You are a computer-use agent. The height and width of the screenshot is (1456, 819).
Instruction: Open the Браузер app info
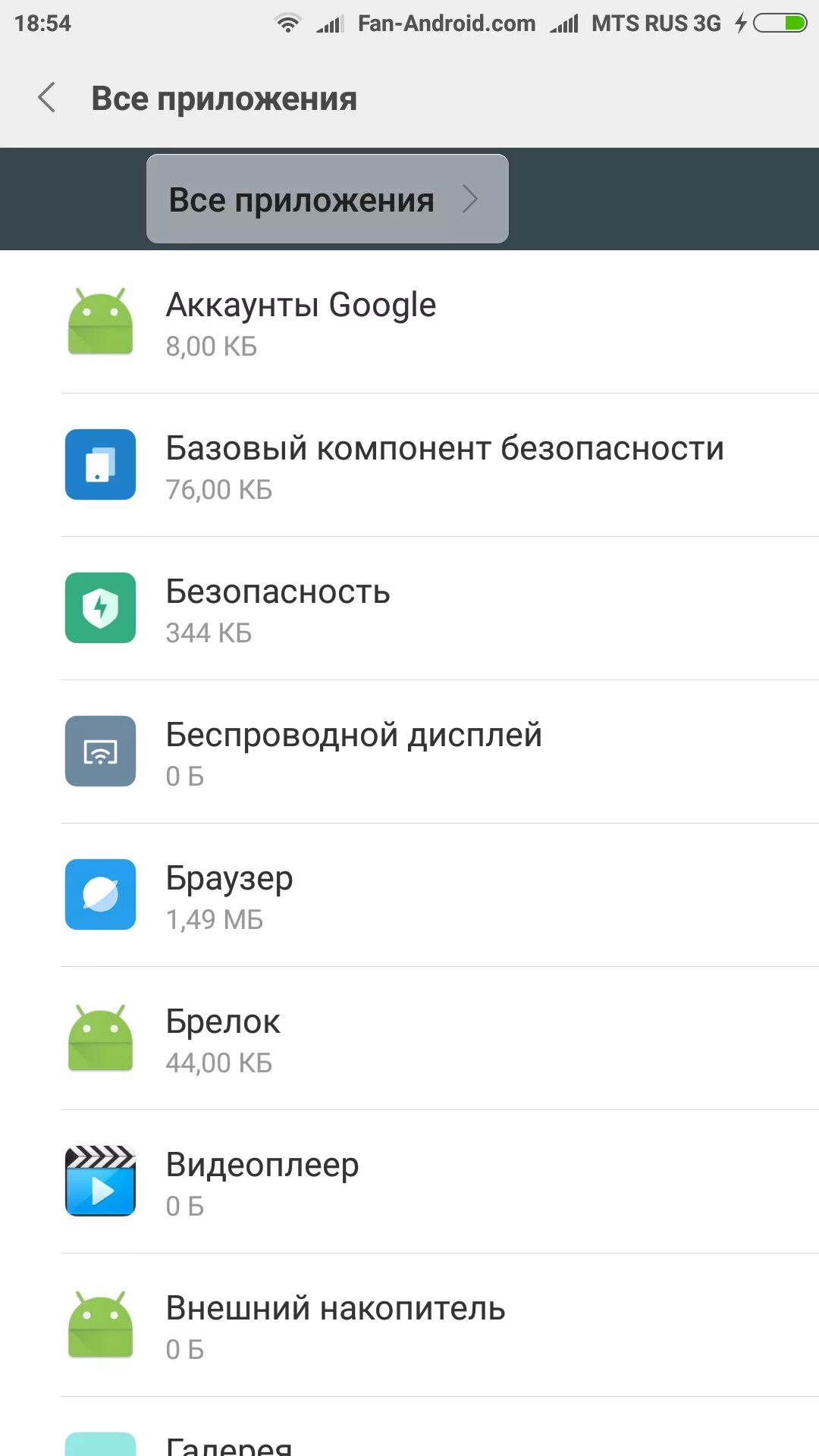(x=409, y=895)
